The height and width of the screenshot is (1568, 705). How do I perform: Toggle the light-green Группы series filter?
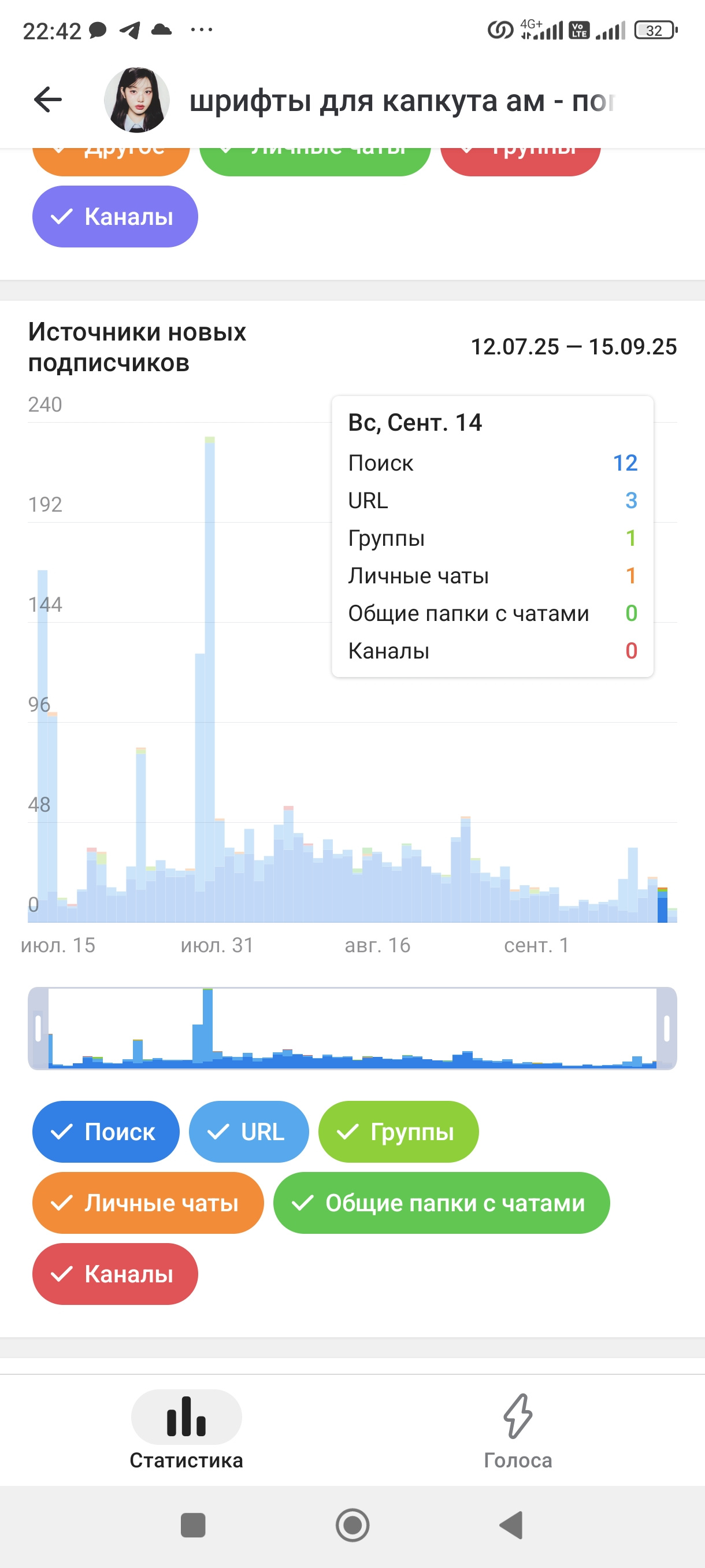click(x=398, y=1131)
